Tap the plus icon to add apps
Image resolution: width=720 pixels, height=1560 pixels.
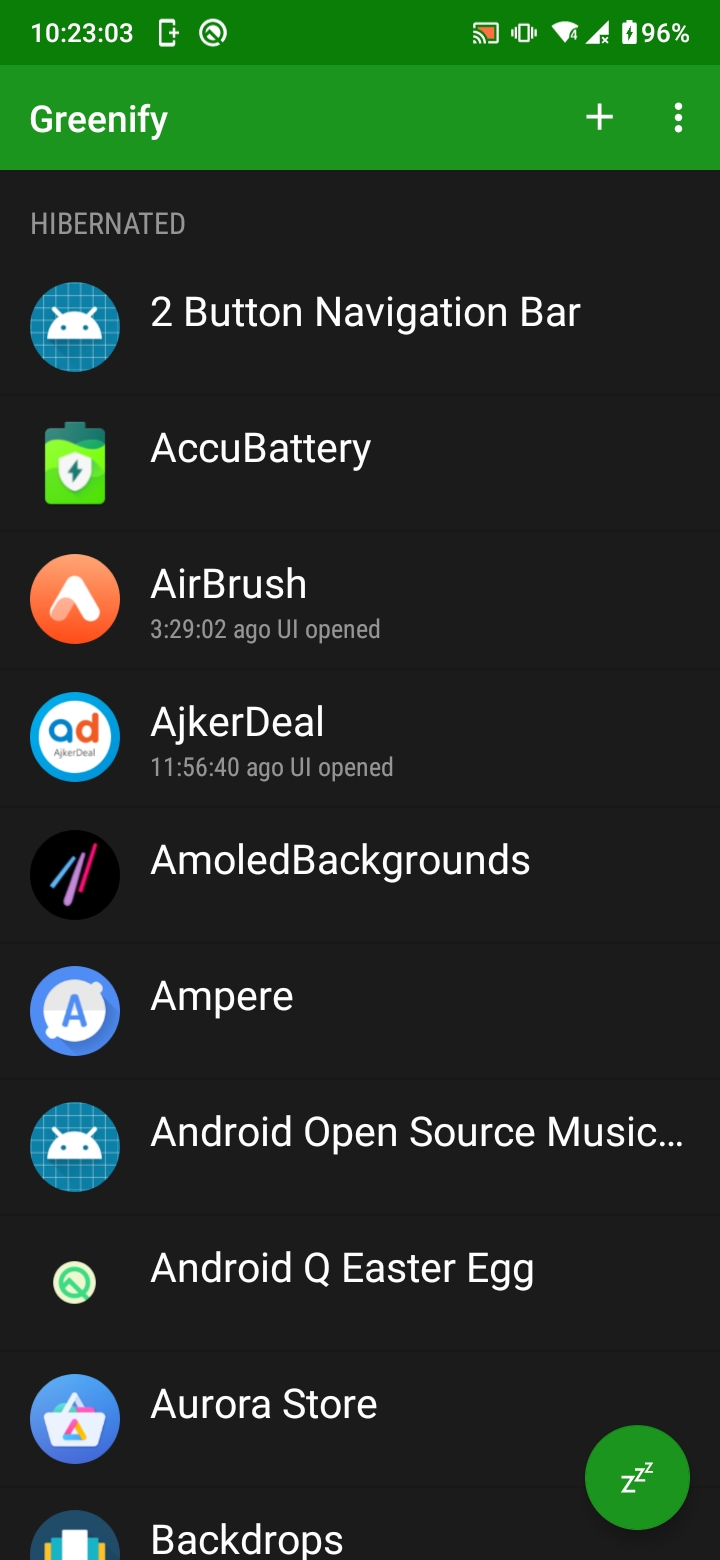tap(599, 118)
